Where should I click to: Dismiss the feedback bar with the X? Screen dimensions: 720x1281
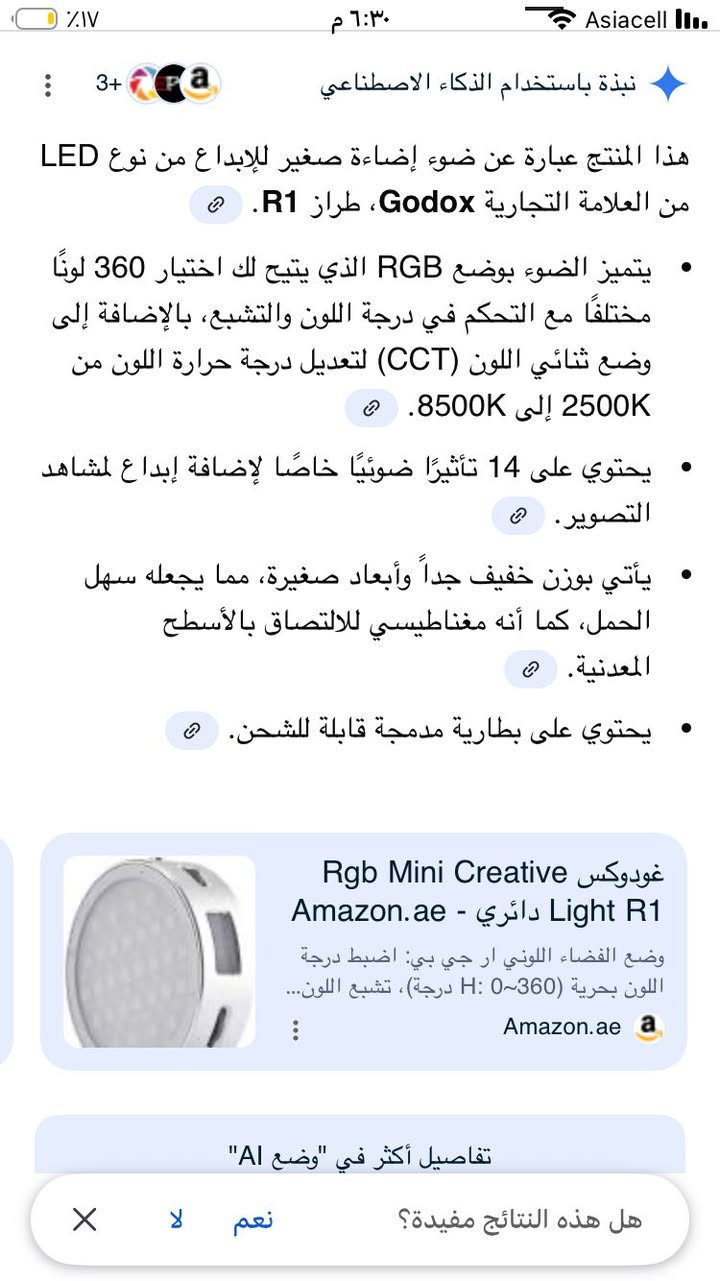point(84,1219)
